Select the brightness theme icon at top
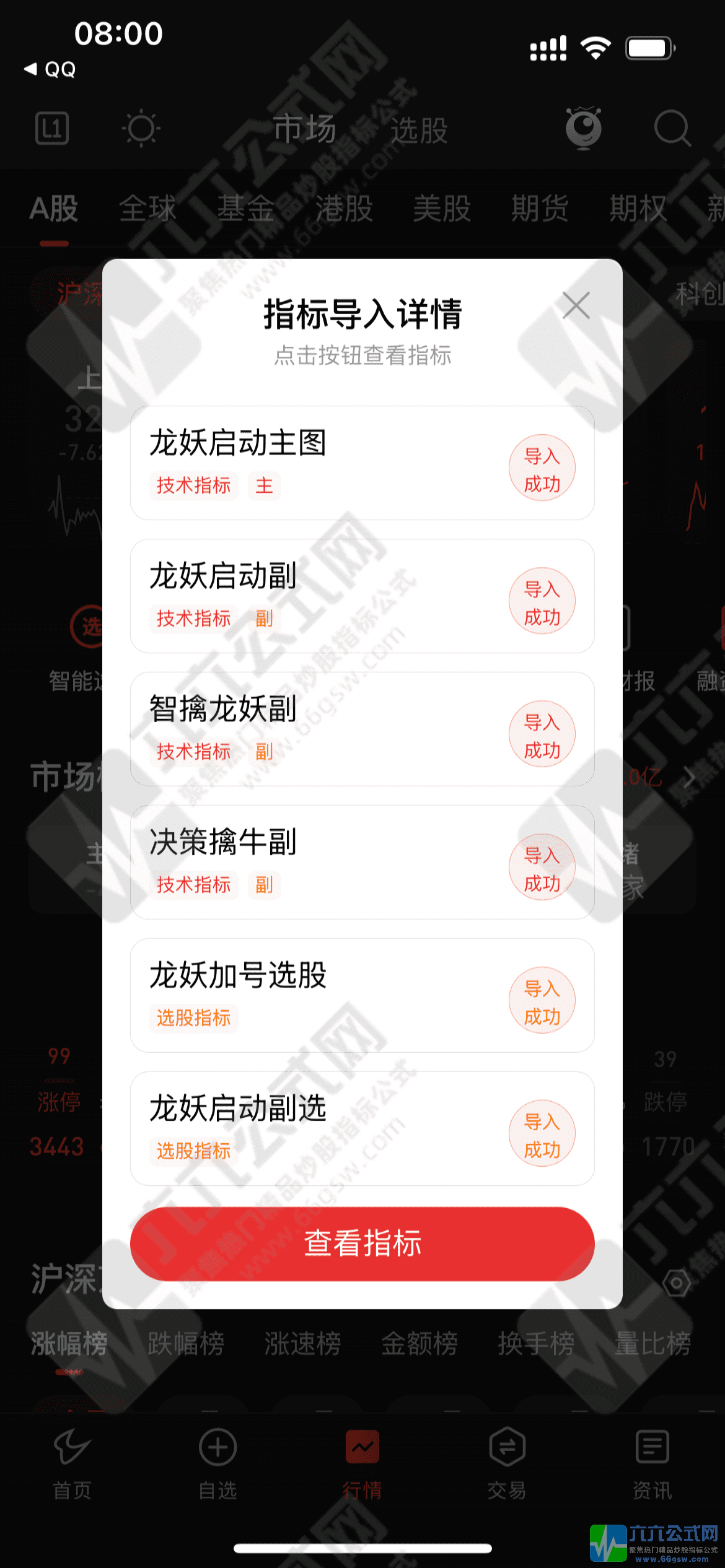 141,129
